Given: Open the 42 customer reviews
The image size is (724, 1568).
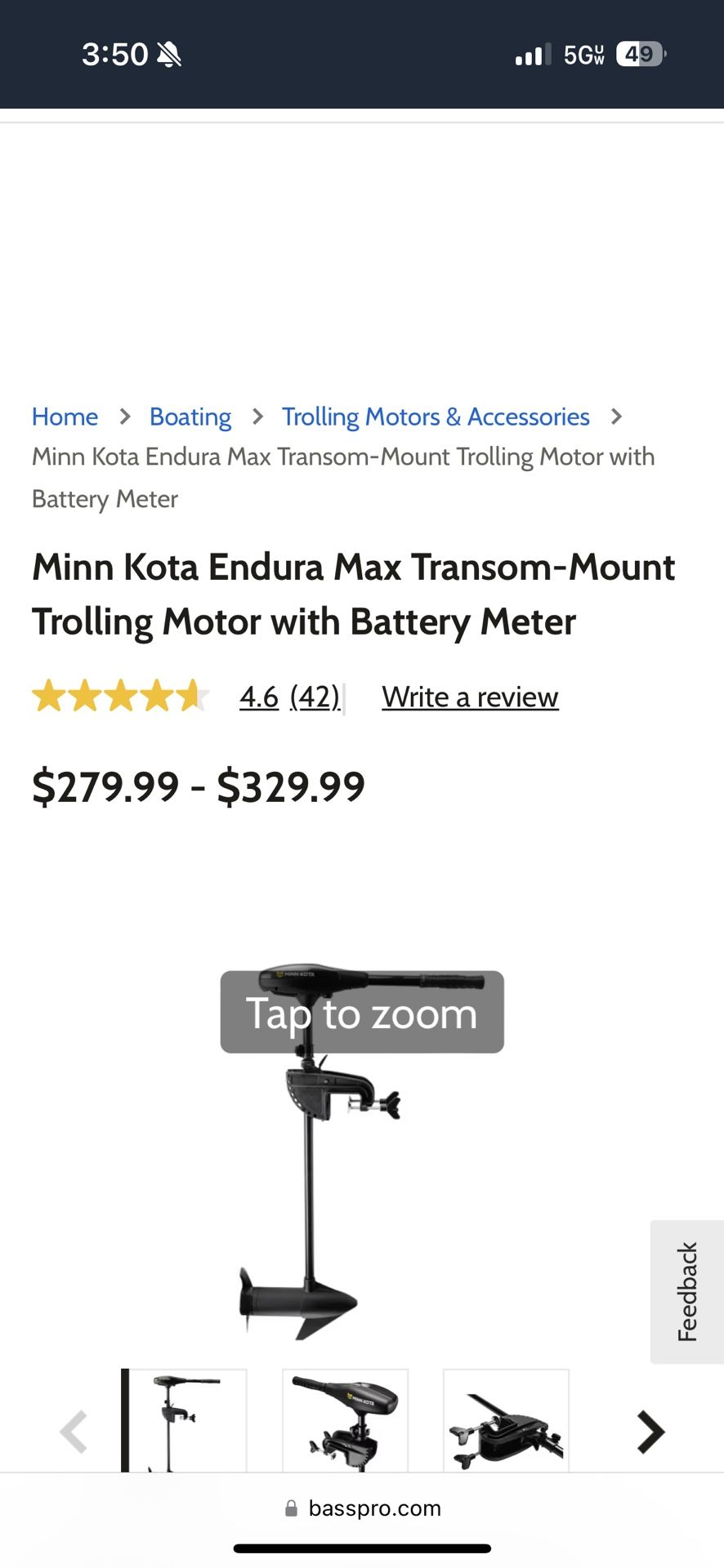Looking at the screenshot, I should coord(315,697).
